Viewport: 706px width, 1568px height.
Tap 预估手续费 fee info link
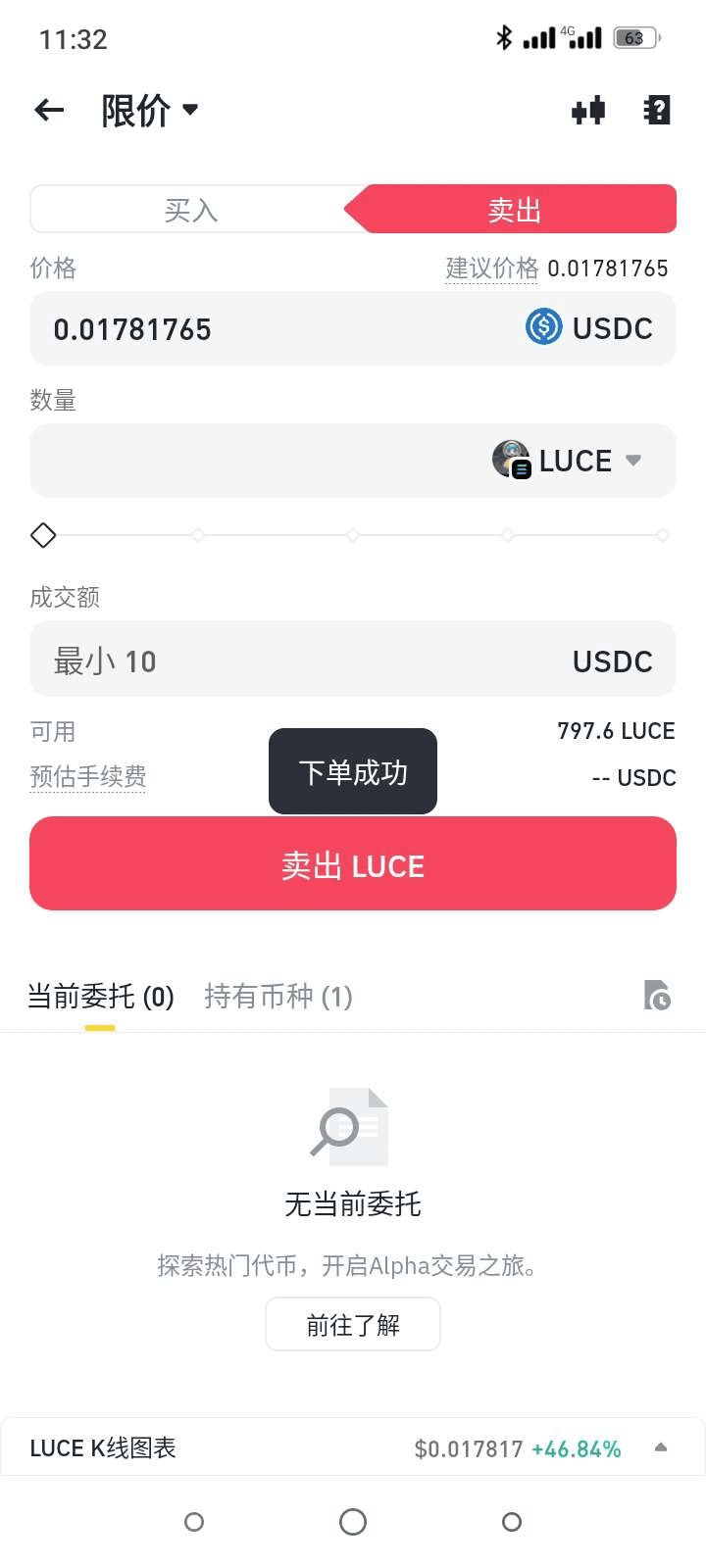[x=88, y=777]
